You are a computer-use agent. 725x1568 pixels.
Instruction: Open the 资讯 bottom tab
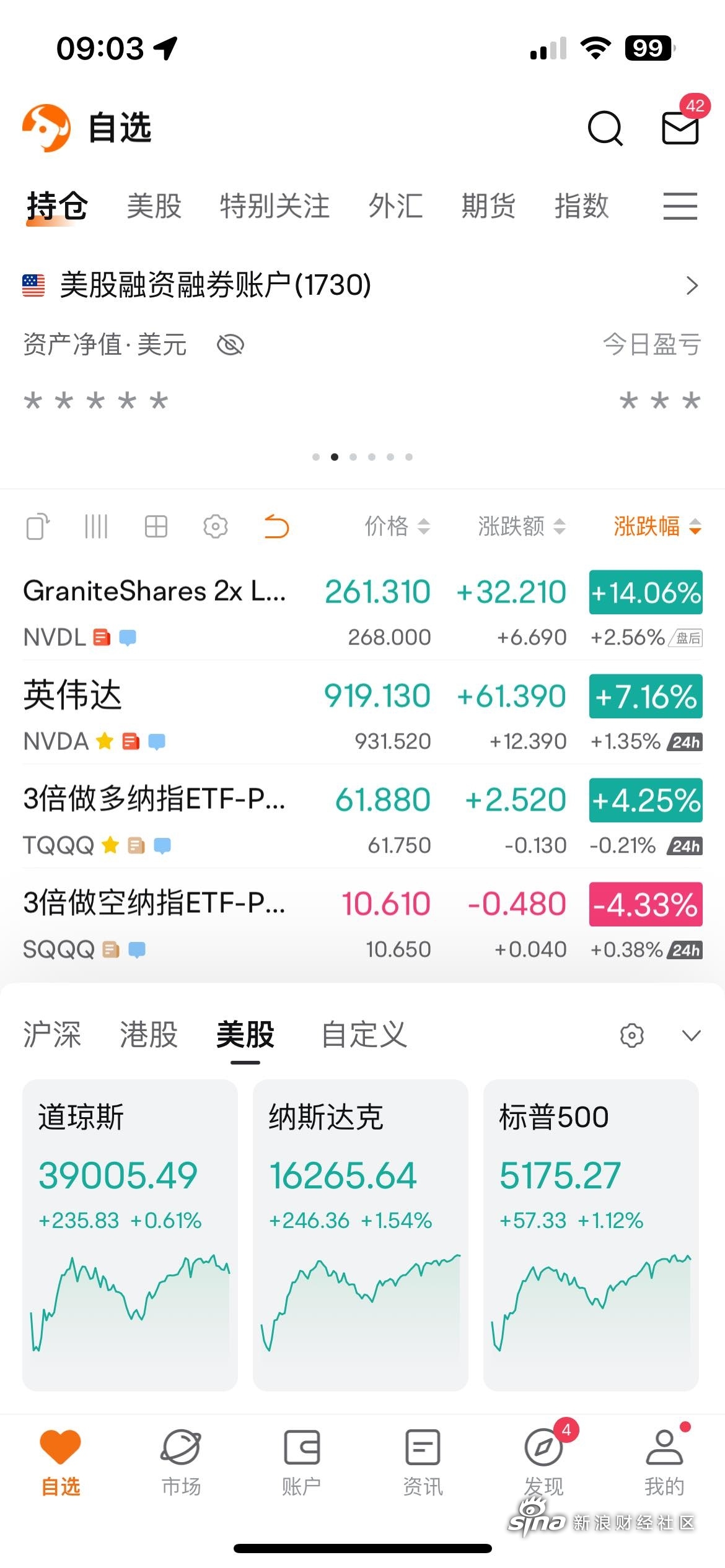(423, 1463)
